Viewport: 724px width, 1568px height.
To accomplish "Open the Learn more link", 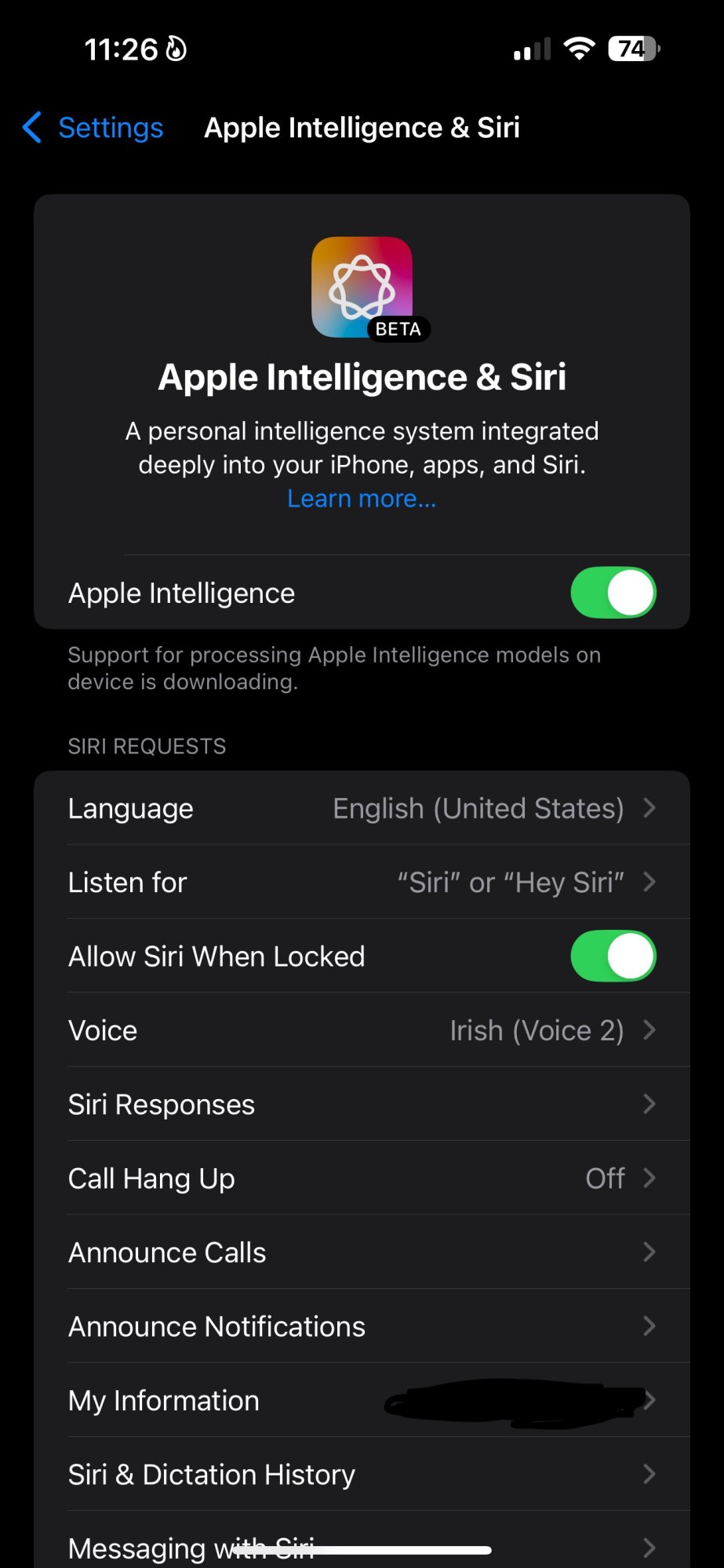I will (x=362, y=499).
